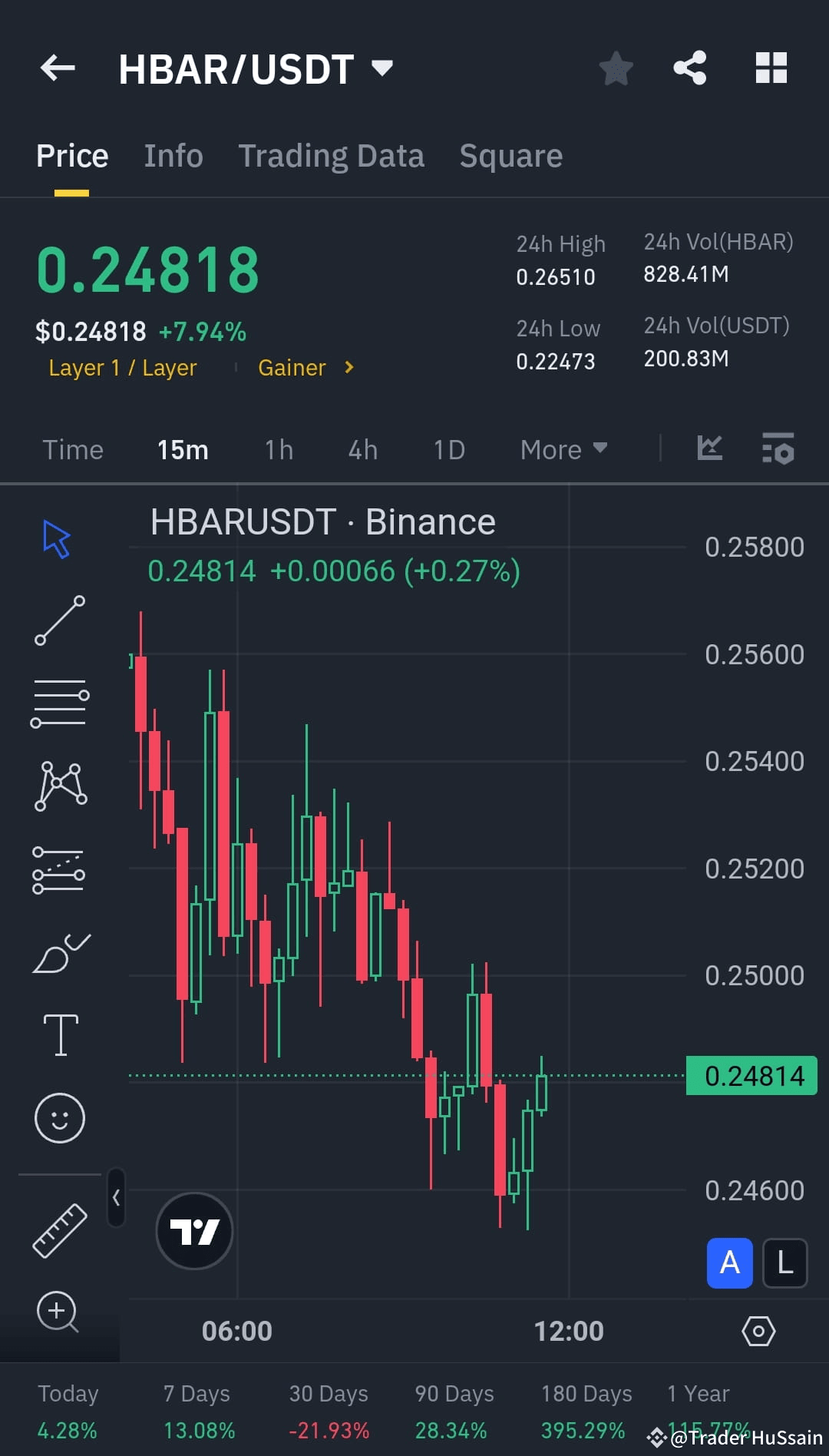Open the horizontal lines drawing tool

click(x=60, y=701)
